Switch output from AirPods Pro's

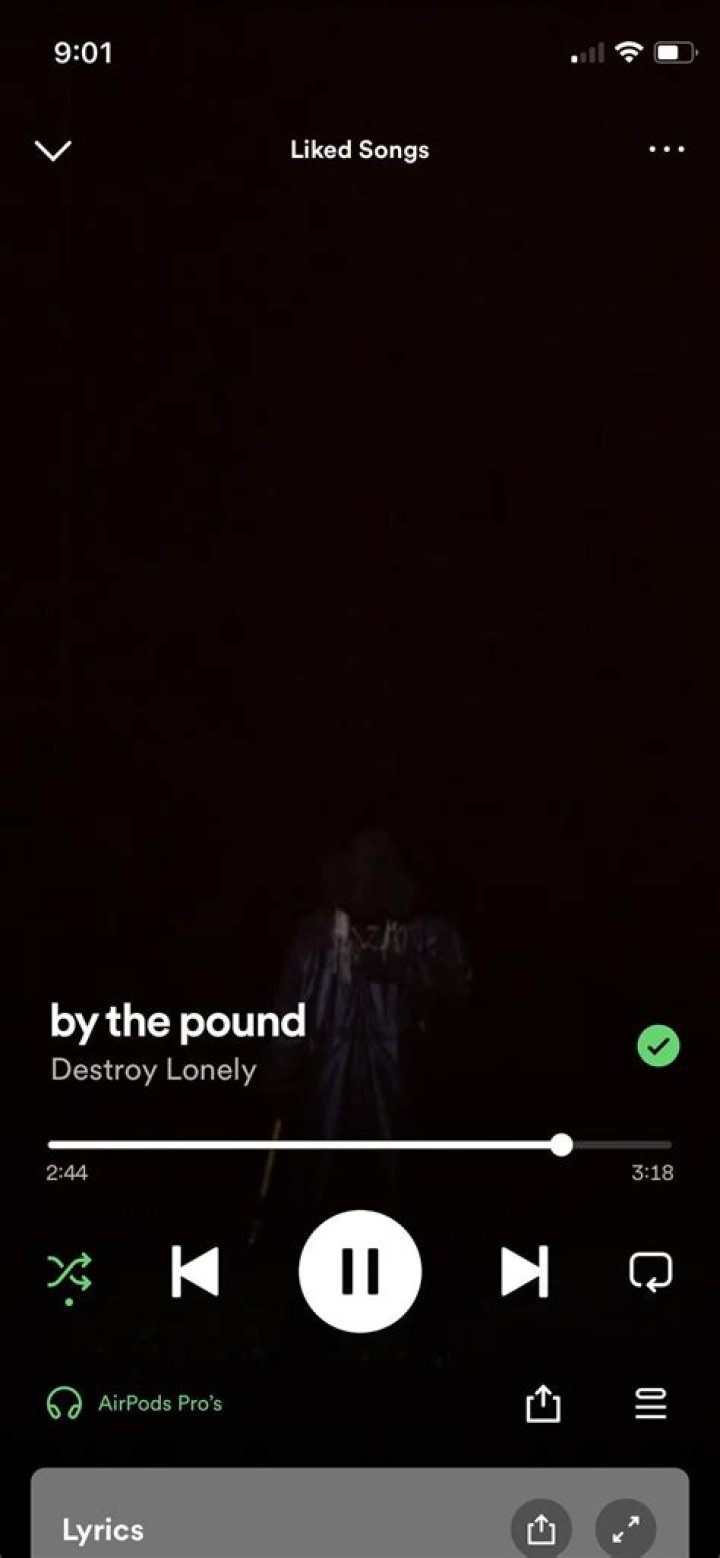[x=160, y=1403]
